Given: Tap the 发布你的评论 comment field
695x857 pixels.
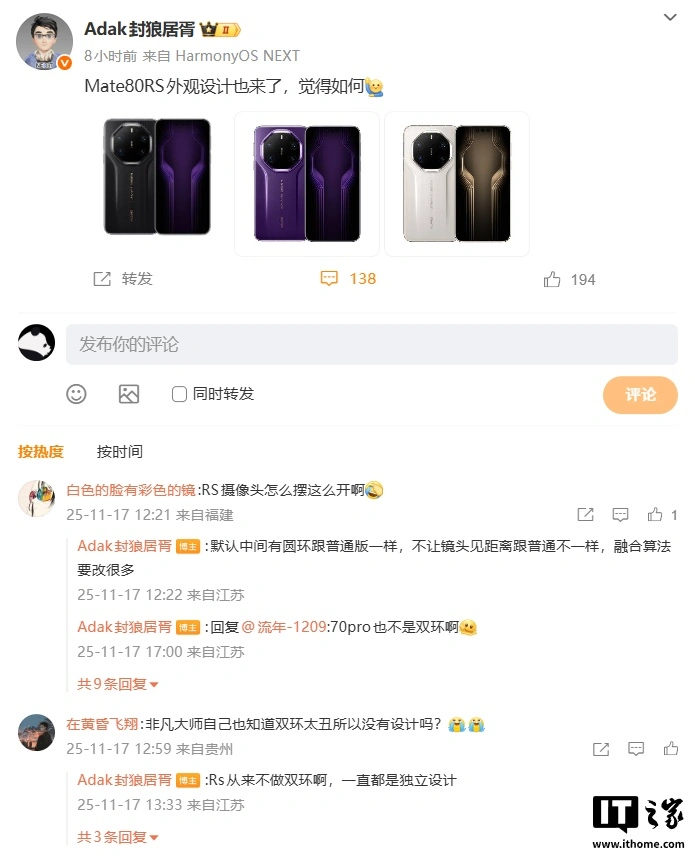Looking at the screenshot, I should tap(371, 344).
